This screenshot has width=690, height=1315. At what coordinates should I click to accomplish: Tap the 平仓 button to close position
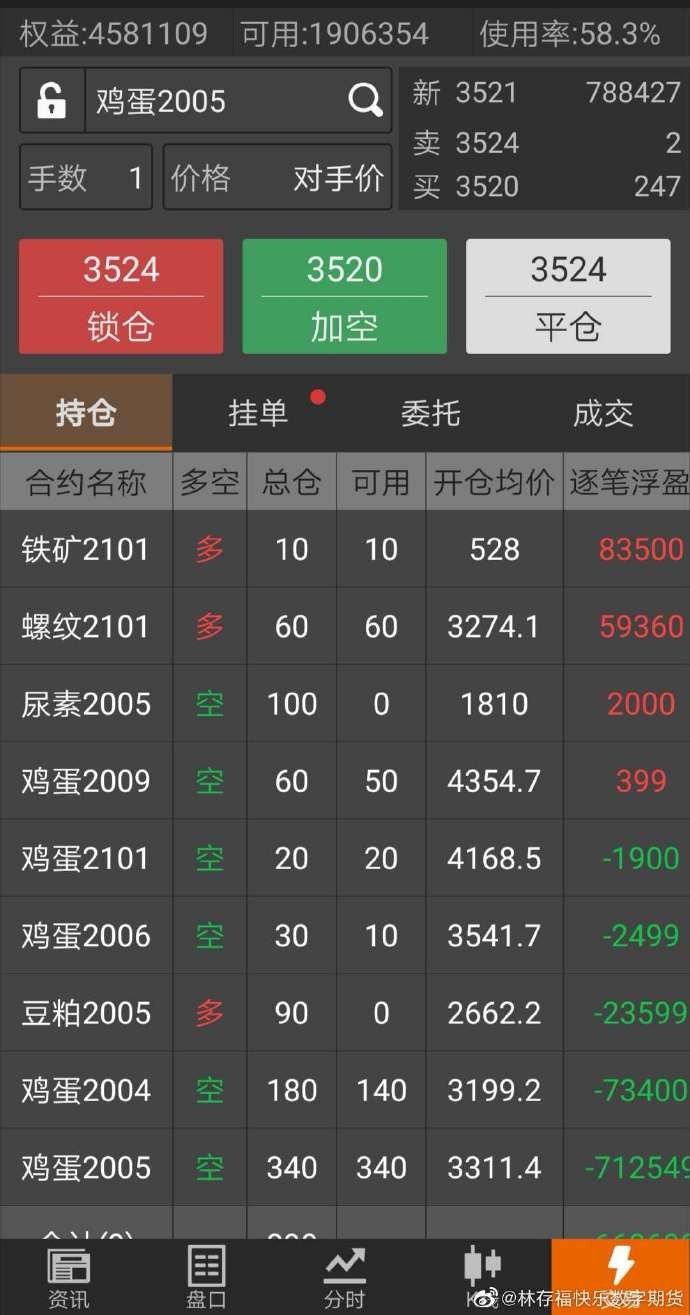tap(568, 296)
